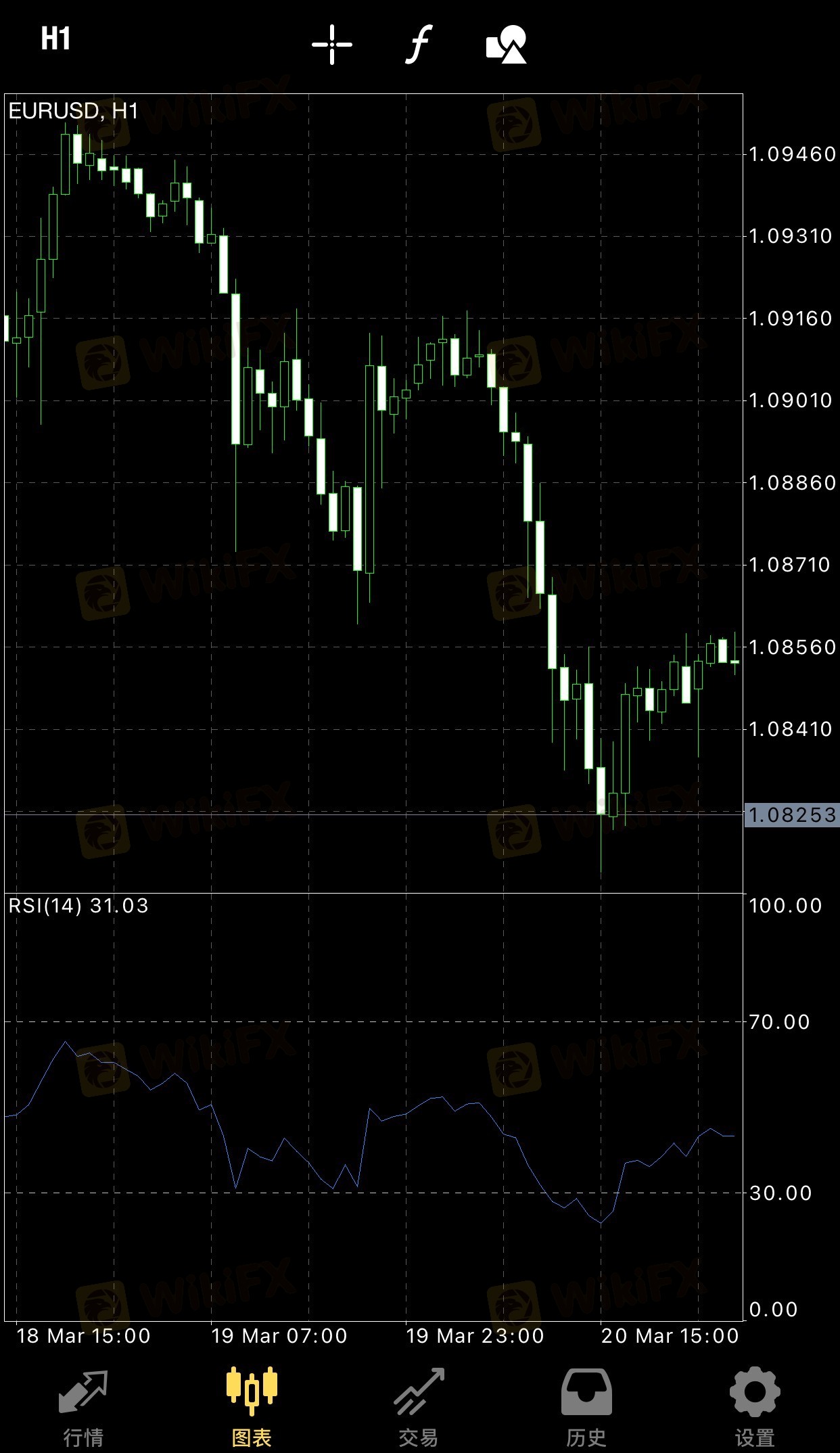The width and height of the screenshot is (840, 1453).
Task: Switch to the 行情 quotes tab
Action: 83,1409
